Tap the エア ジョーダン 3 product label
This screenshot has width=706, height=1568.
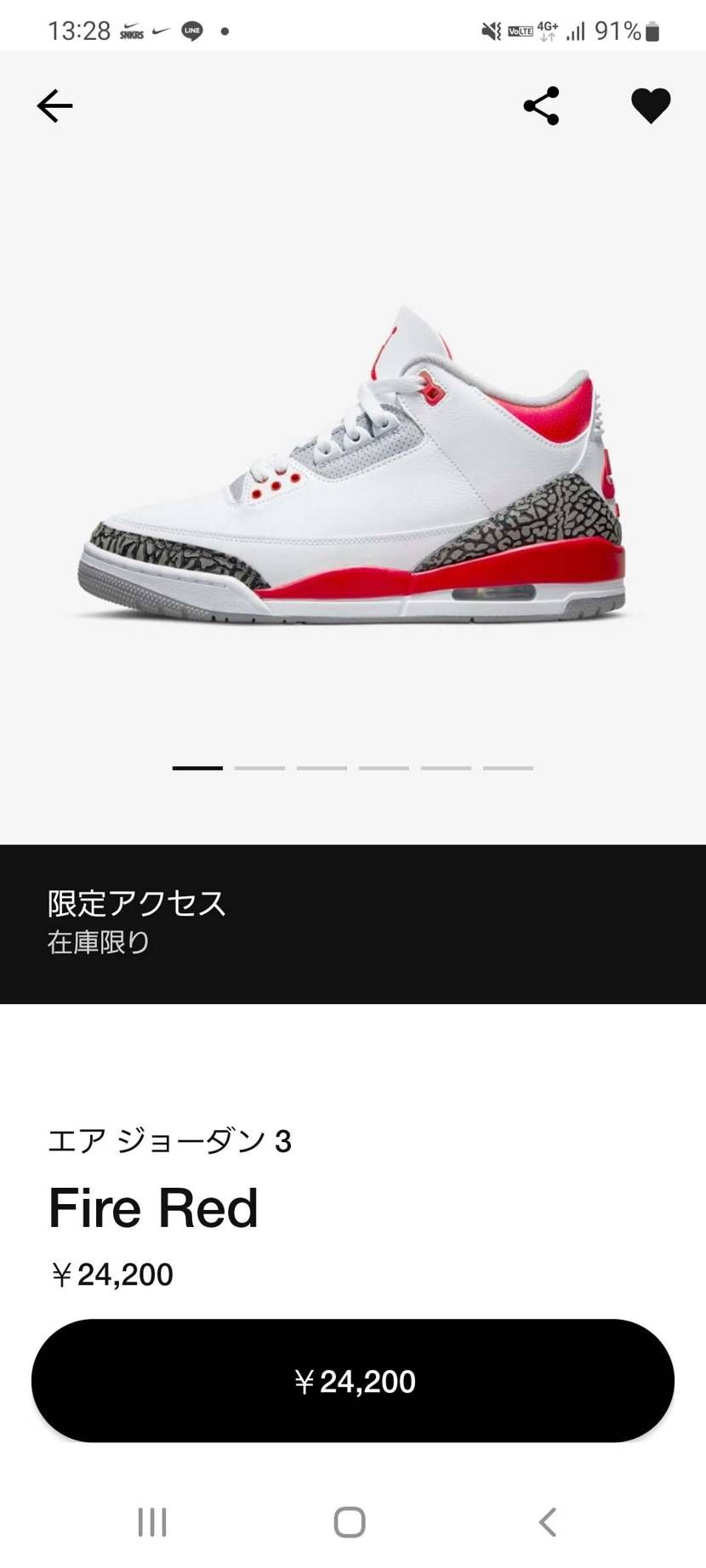[170, 1143]
